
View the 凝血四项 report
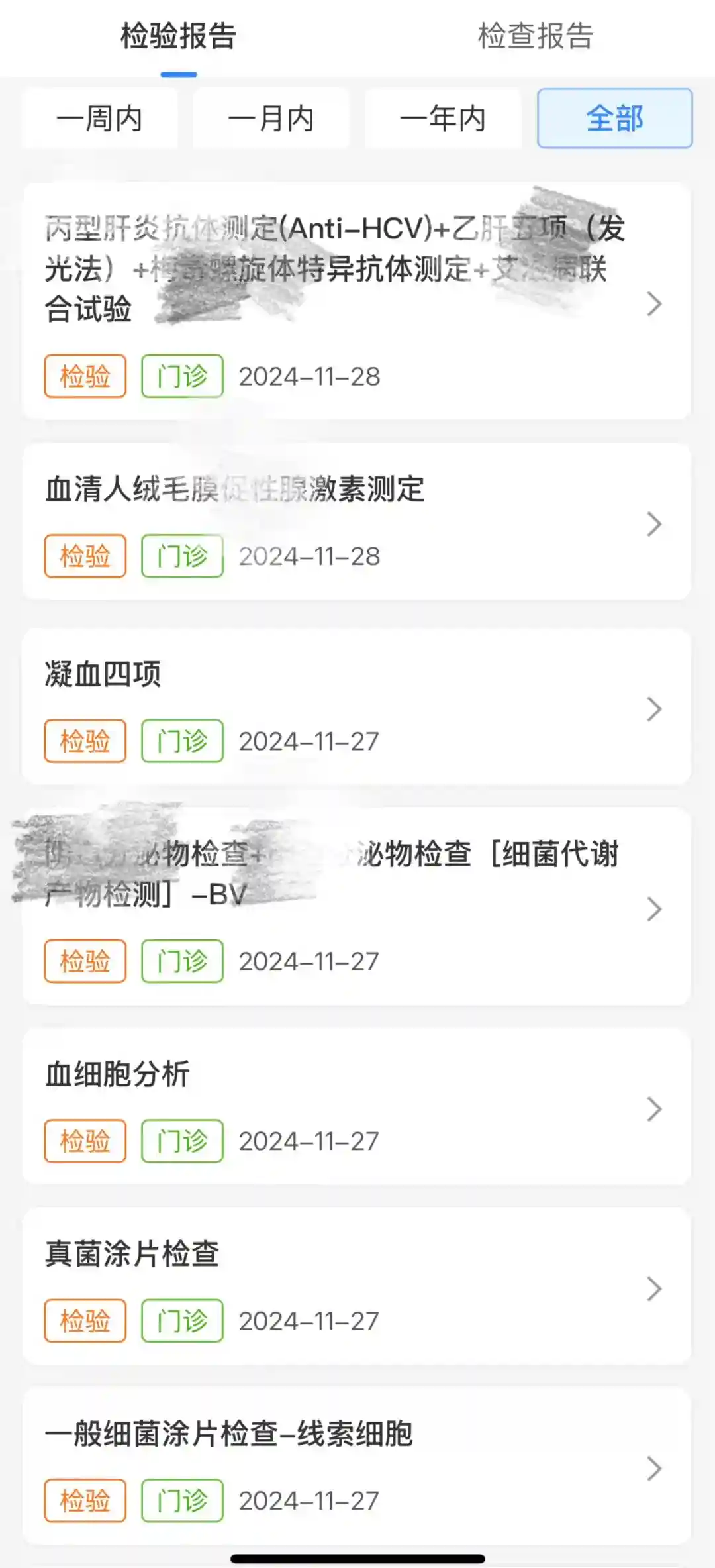click(x=357, y=707)
